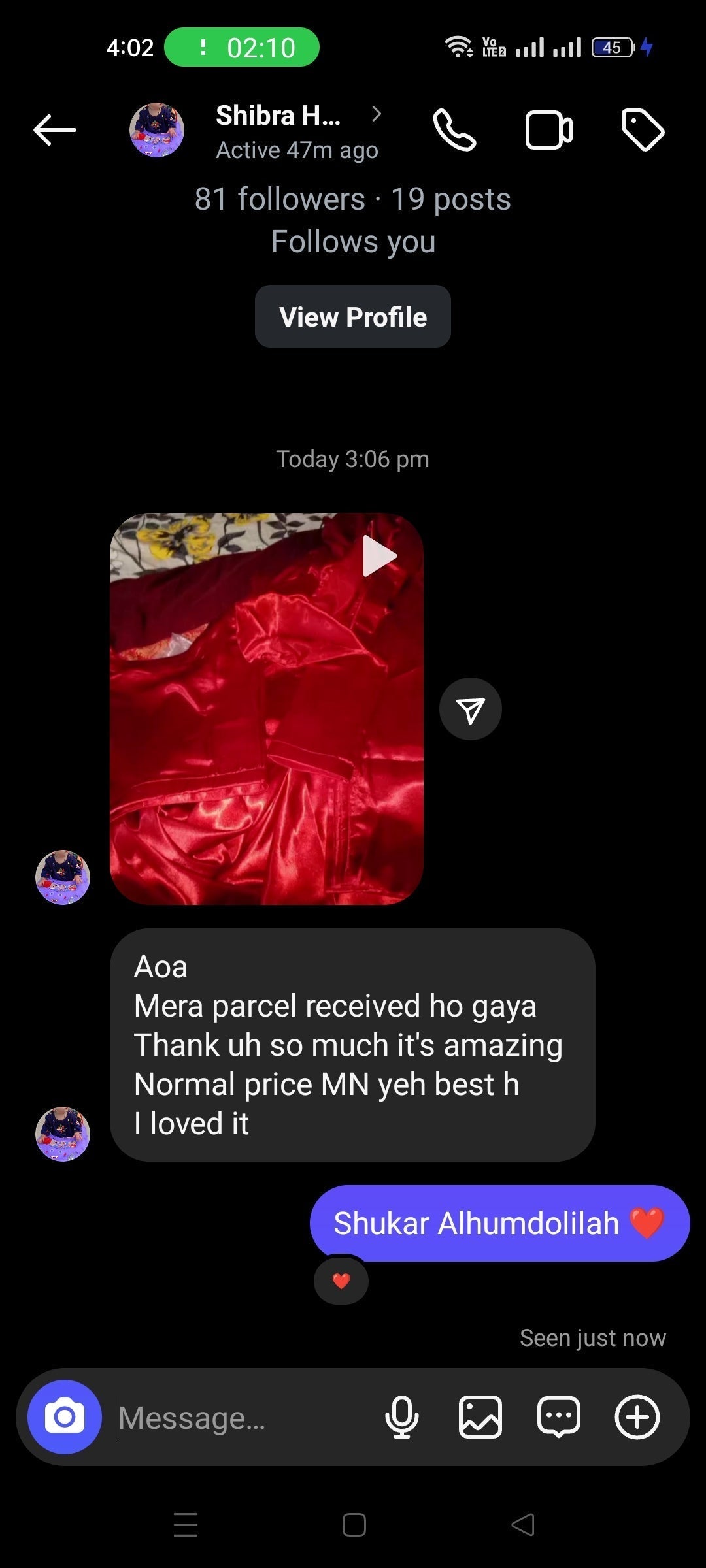Go back to the message list
The image size is (706, 1568).
55,130
